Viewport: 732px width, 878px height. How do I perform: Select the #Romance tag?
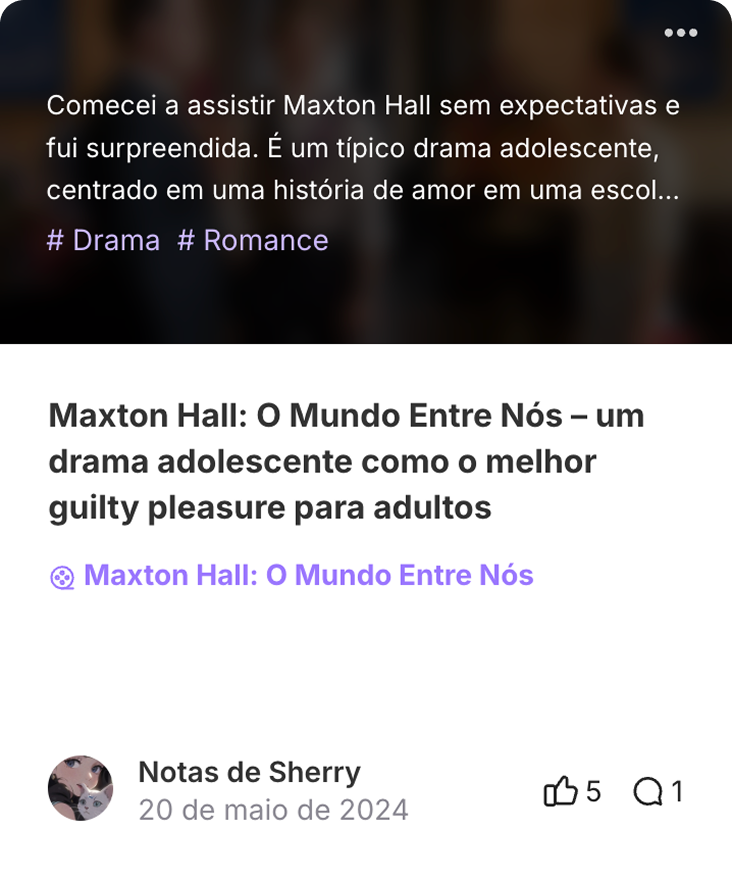254,240
